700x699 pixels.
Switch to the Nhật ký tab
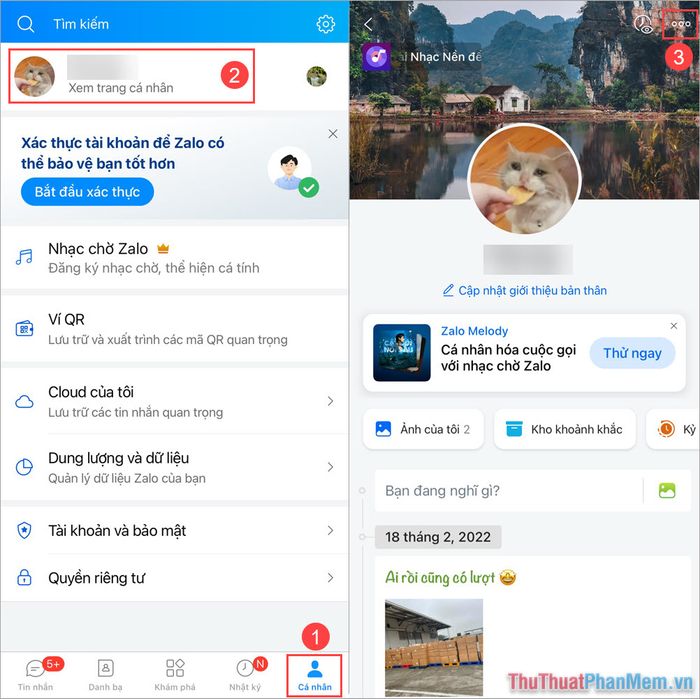tap(245, 674)
